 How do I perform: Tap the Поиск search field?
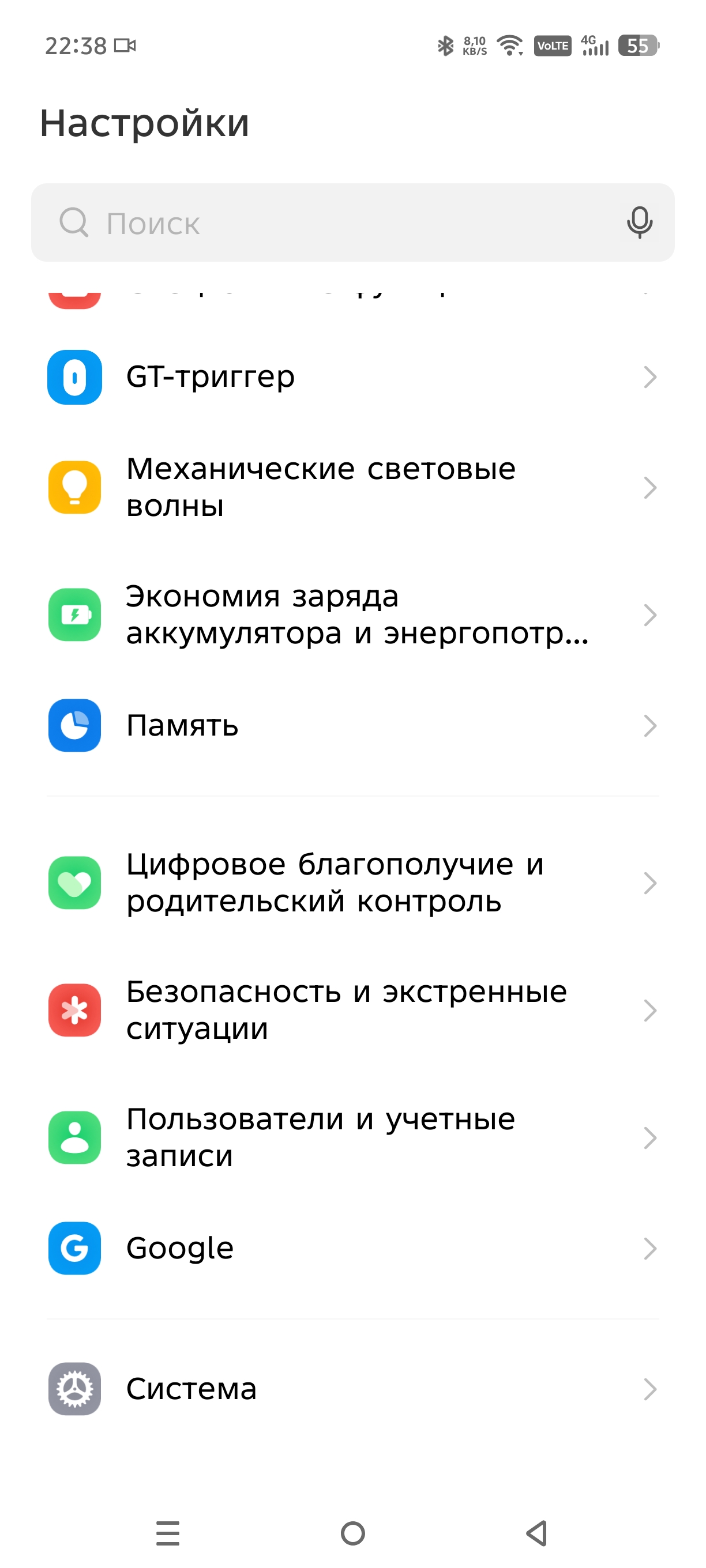352,223
